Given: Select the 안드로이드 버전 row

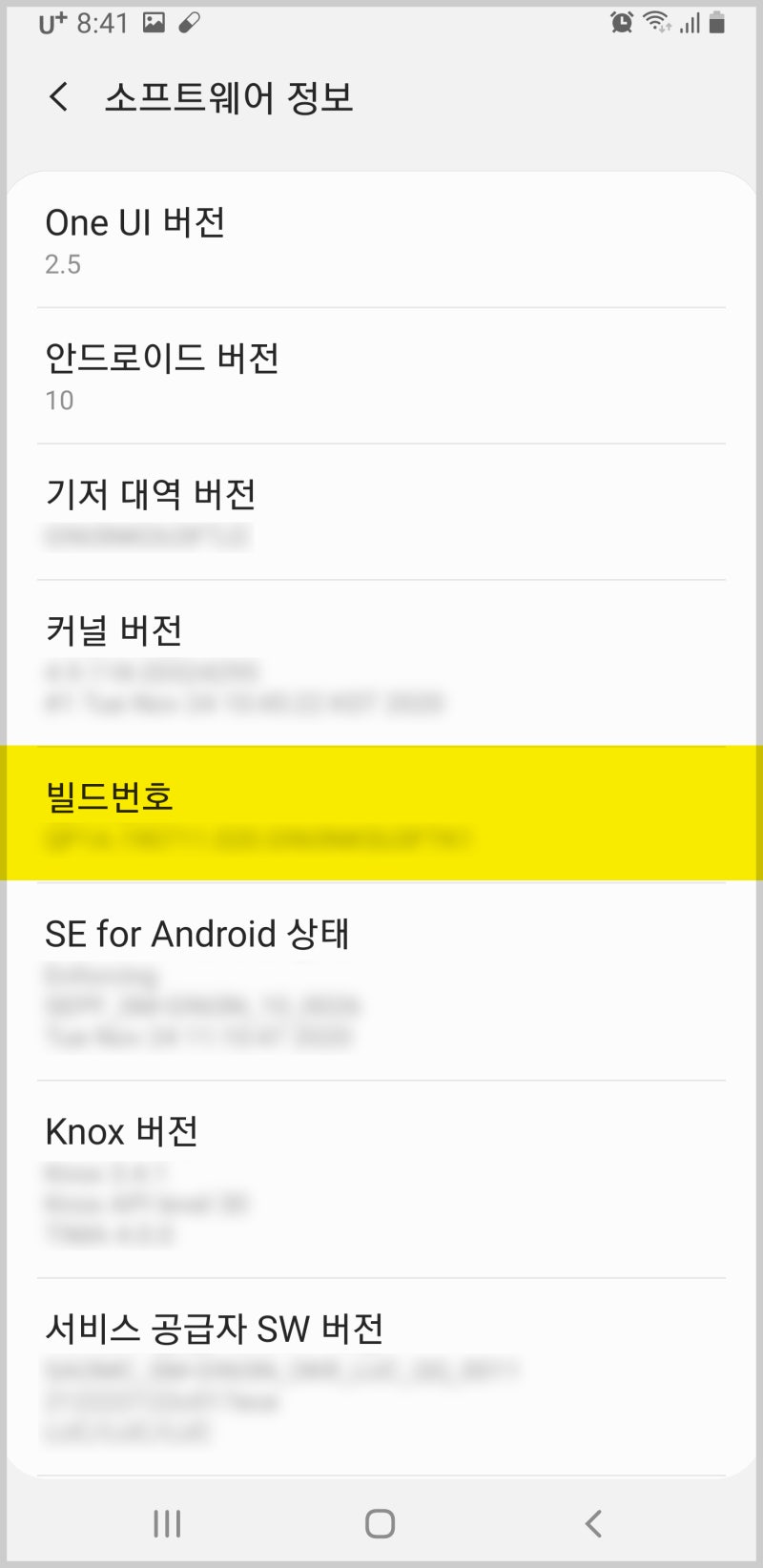Looking at the screenshot, I should [381, 376].
